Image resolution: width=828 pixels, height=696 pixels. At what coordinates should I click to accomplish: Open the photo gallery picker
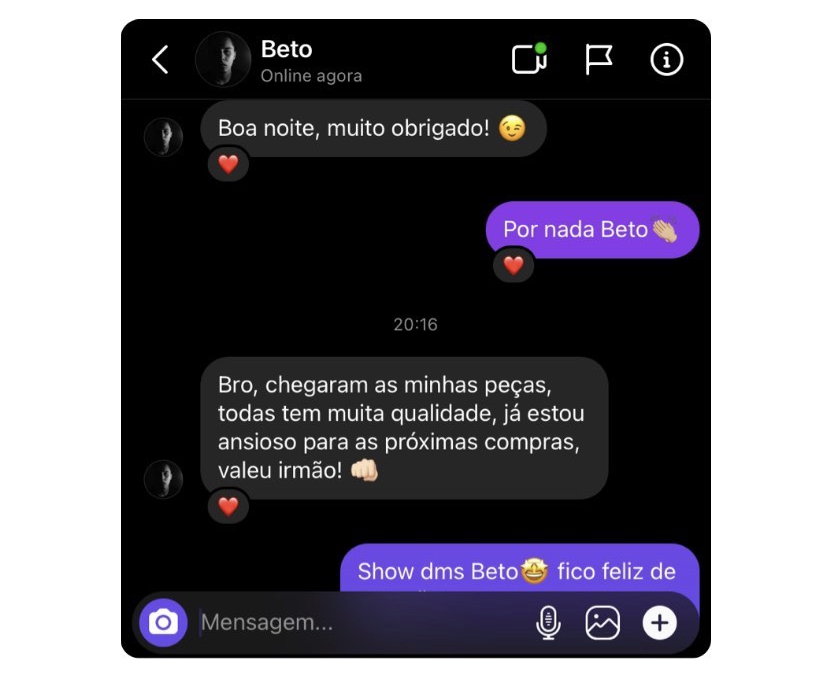[x=602, y=623]
